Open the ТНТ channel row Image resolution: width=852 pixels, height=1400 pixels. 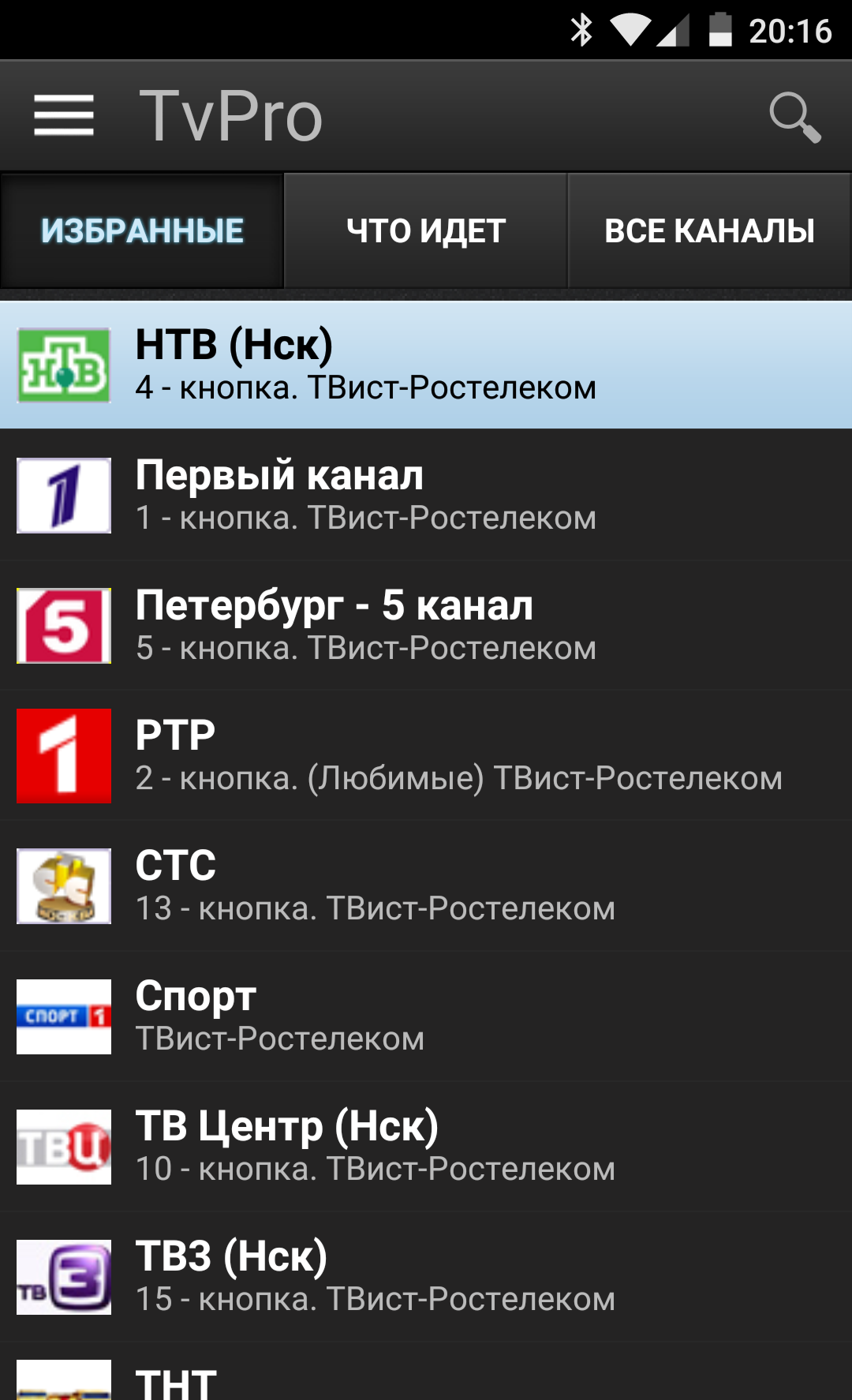(x=426, y=1379)
